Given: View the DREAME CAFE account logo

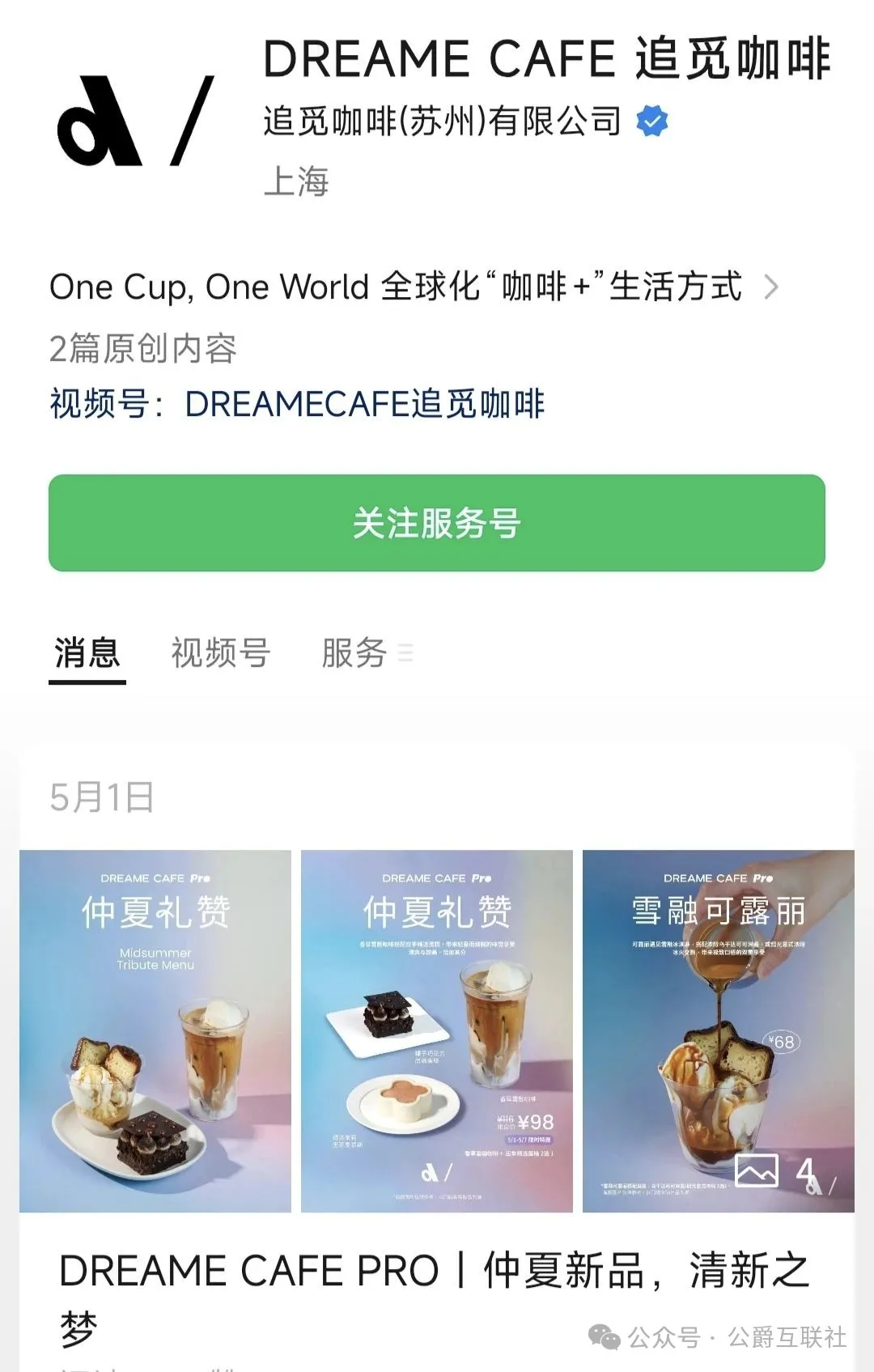Looking at the screenshot, I should coord(135,121).
